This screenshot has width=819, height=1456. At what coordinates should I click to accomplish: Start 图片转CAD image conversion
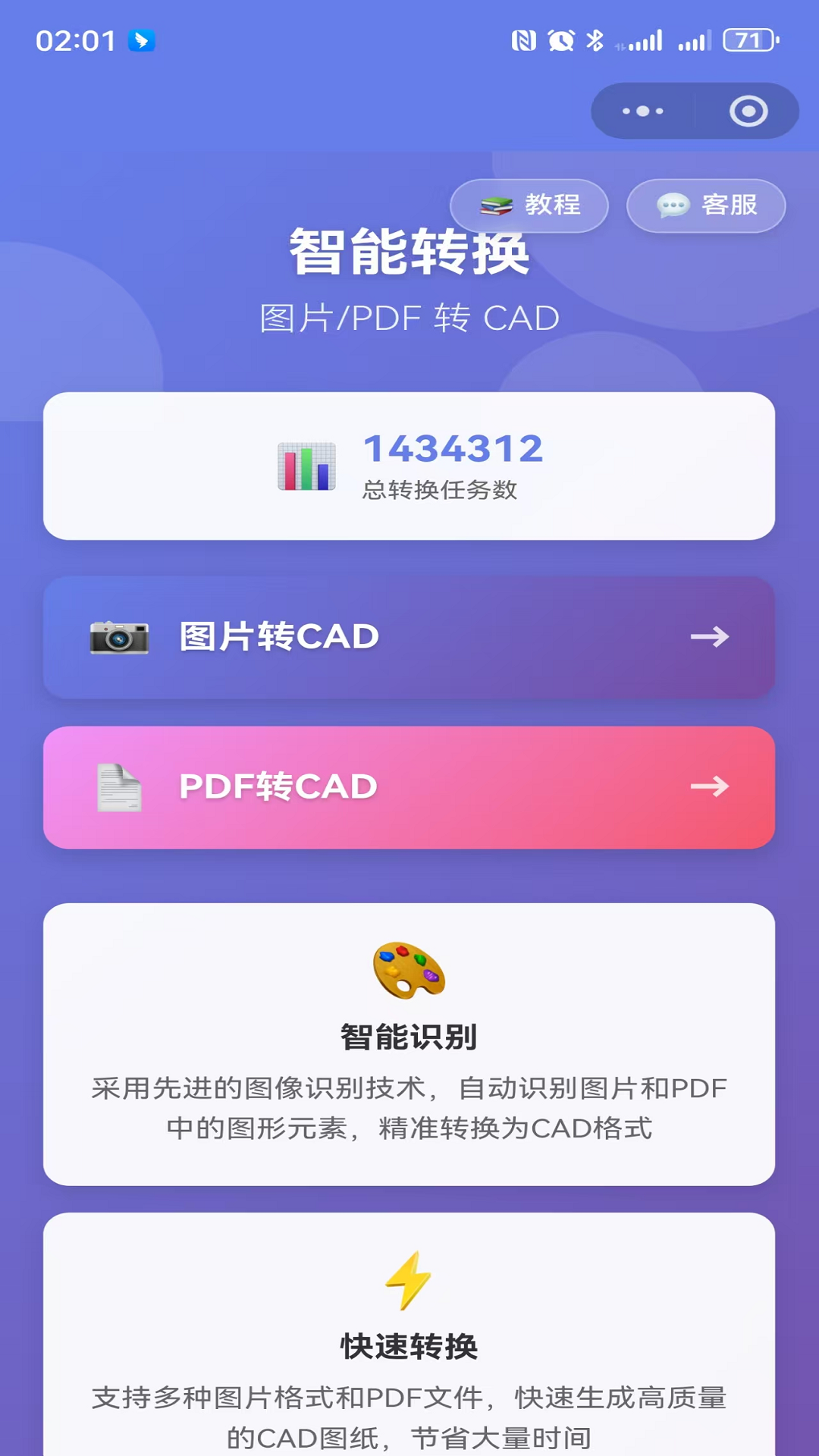(x=409, y=637)
